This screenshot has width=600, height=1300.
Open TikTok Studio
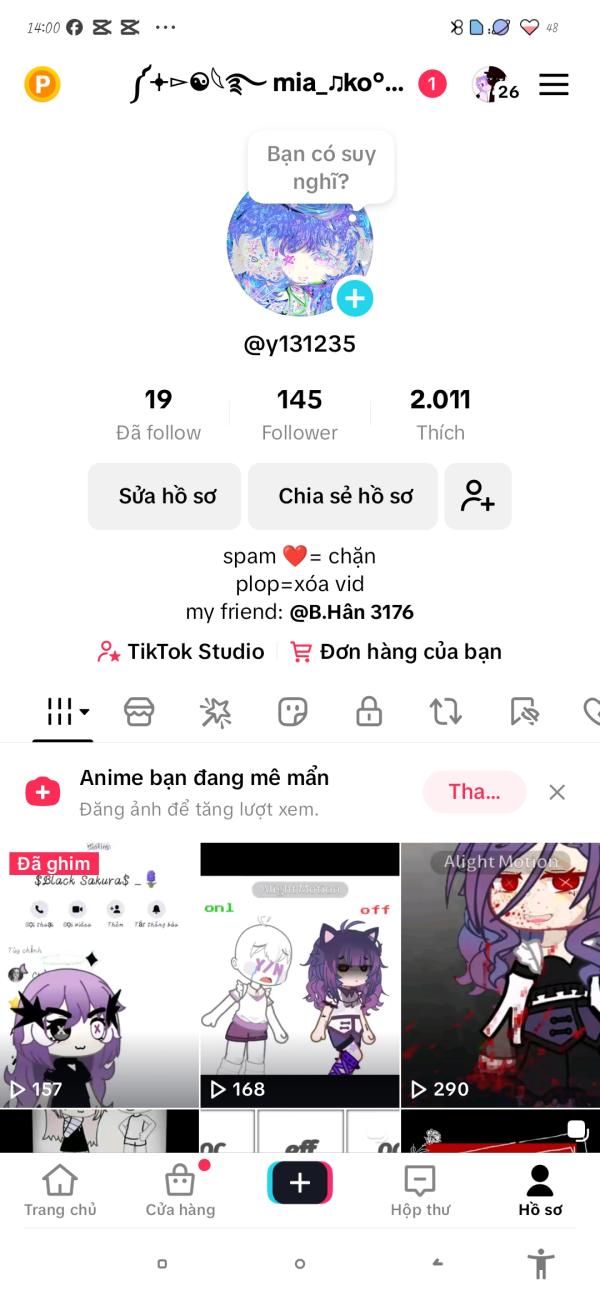coord(181,652)
